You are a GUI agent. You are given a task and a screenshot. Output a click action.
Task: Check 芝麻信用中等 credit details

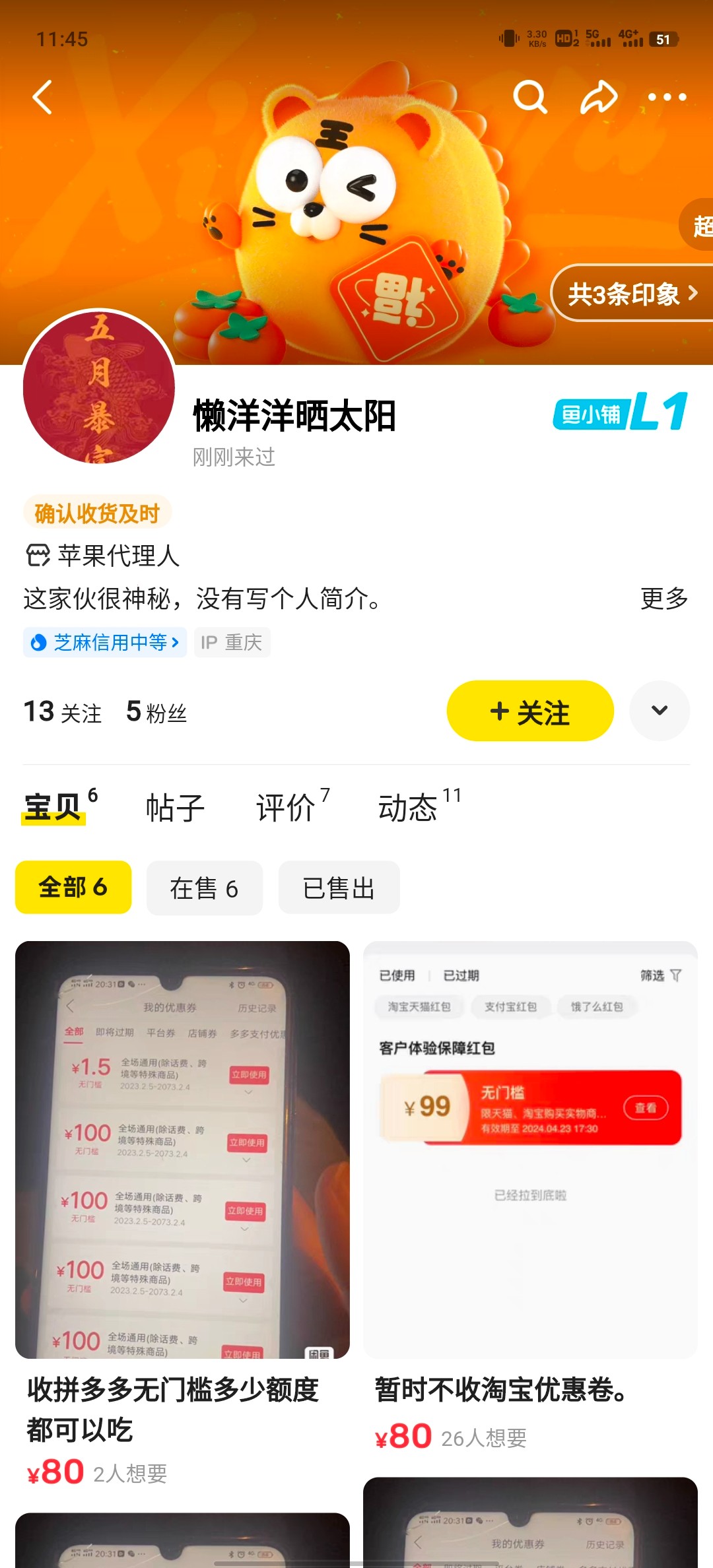point(106,642)
